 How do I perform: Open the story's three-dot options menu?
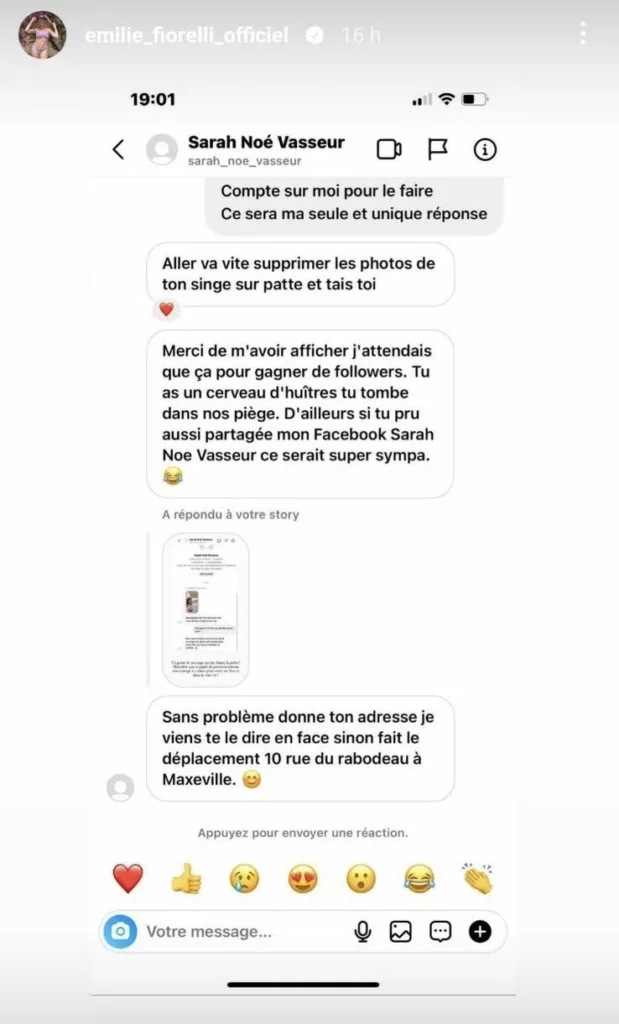(583, 34)
